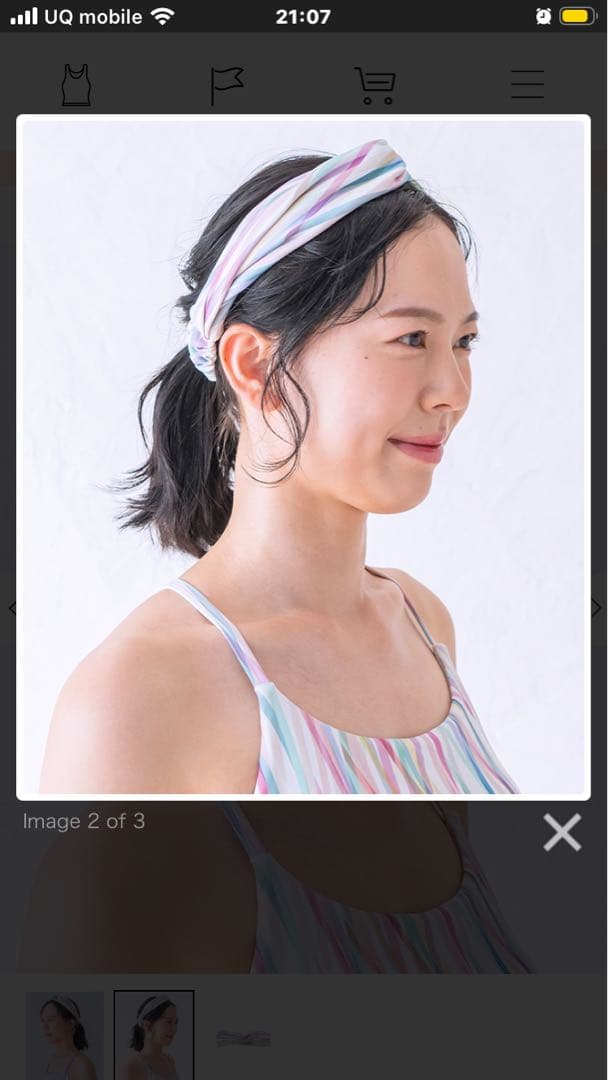
Task: Open the shopping cart
Action: [x=375, y=86]
